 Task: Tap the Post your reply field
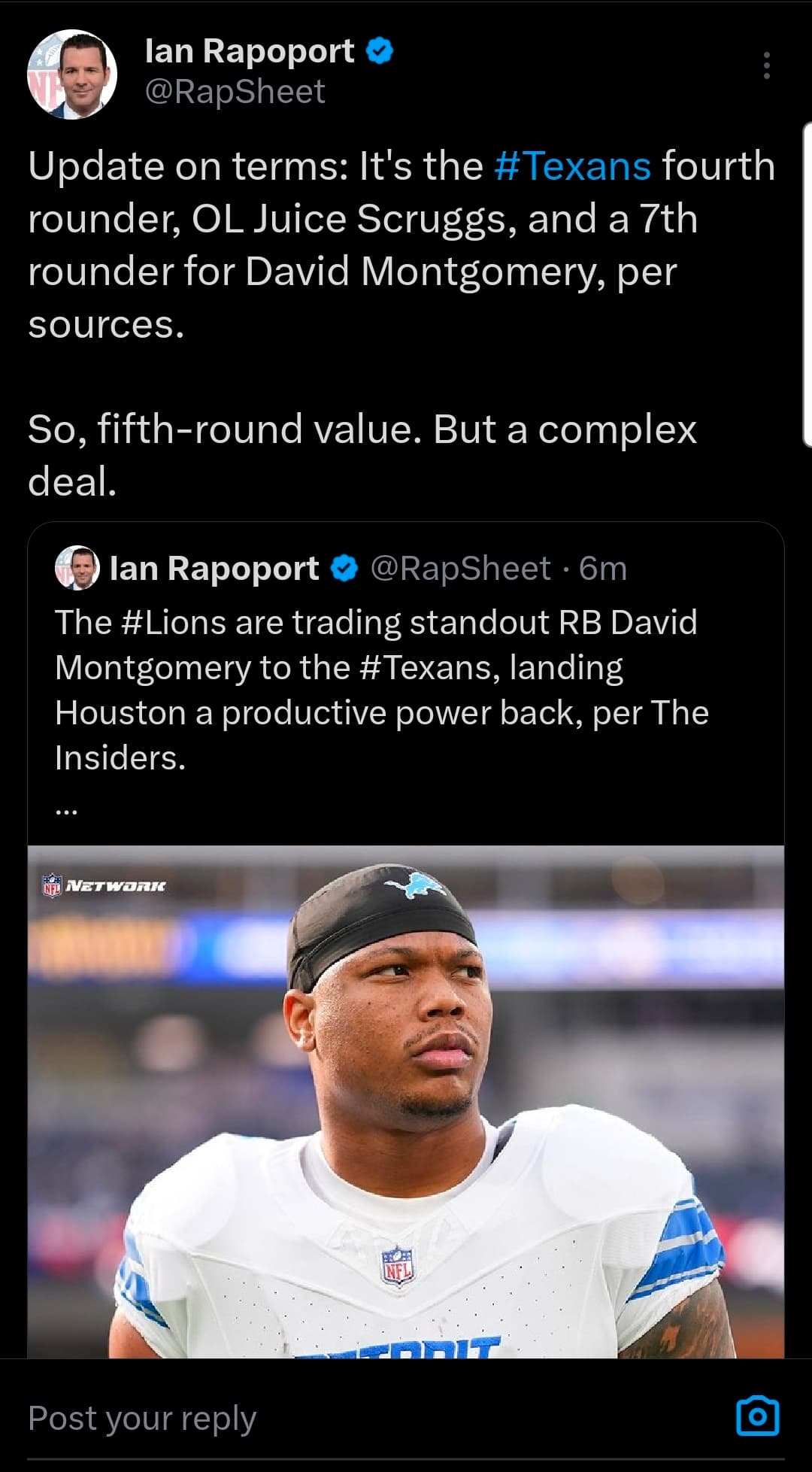338,1418
